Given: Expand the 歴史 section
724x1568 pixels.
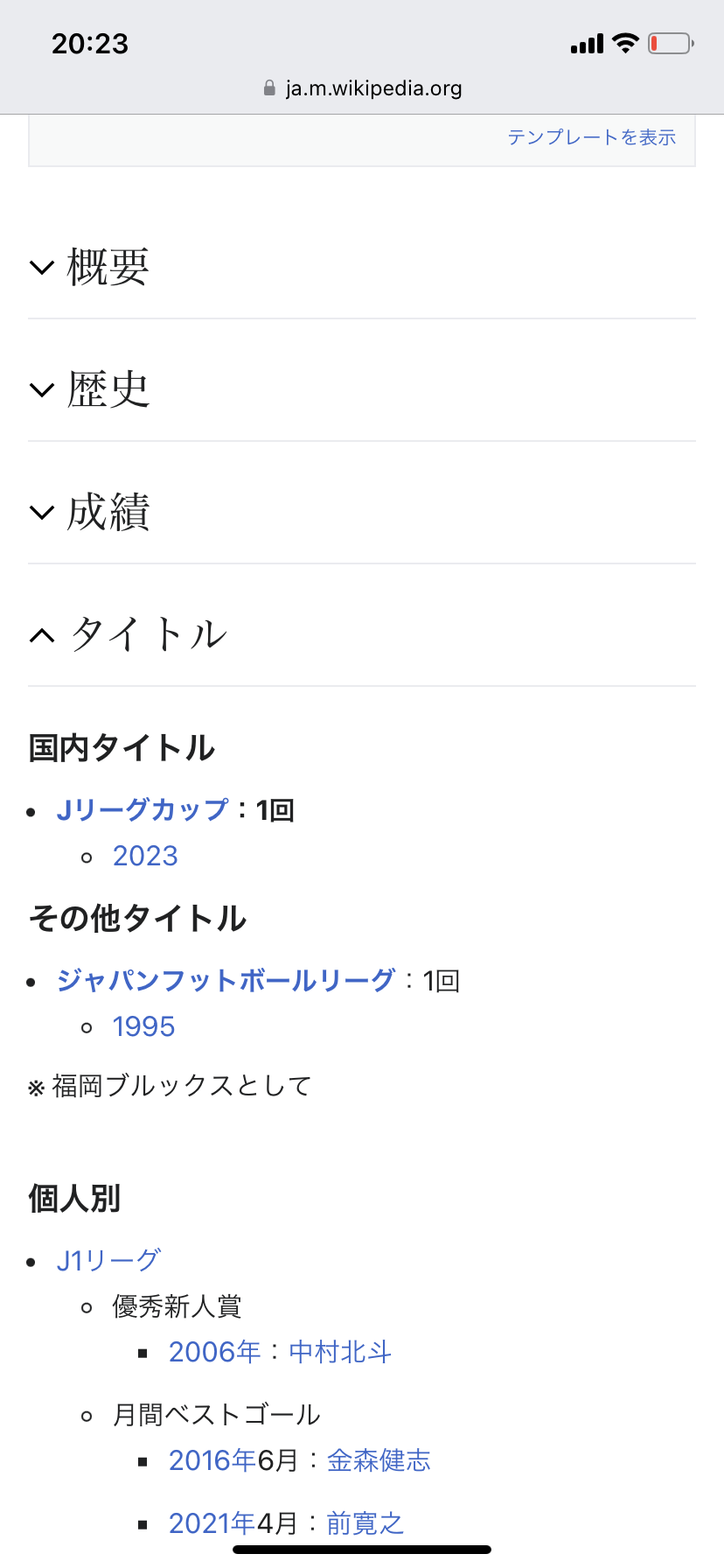Looking at the screenshot, I should [362, 389].
